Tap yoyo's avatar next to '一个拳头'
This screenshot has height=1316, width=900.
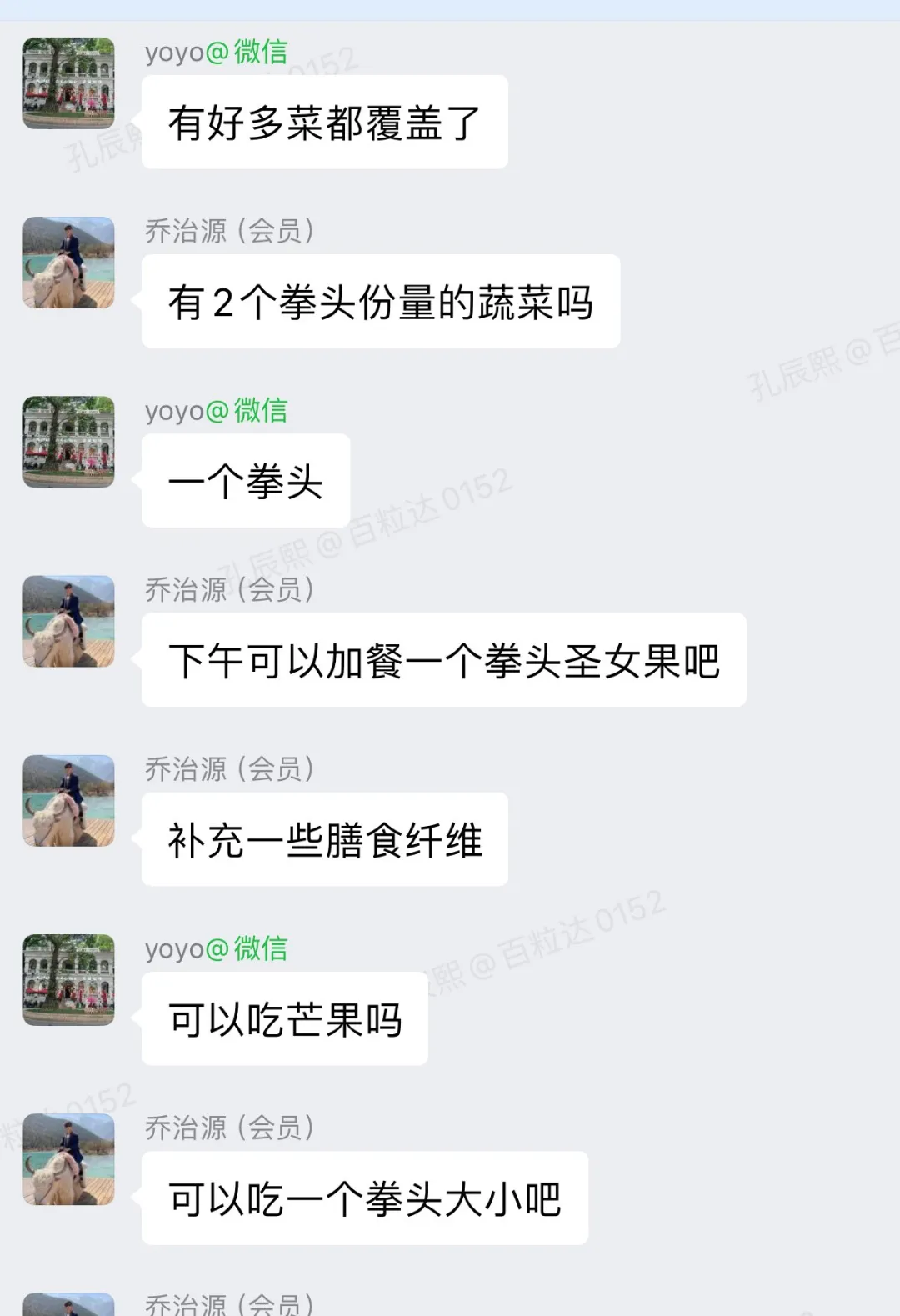[68, 442]
